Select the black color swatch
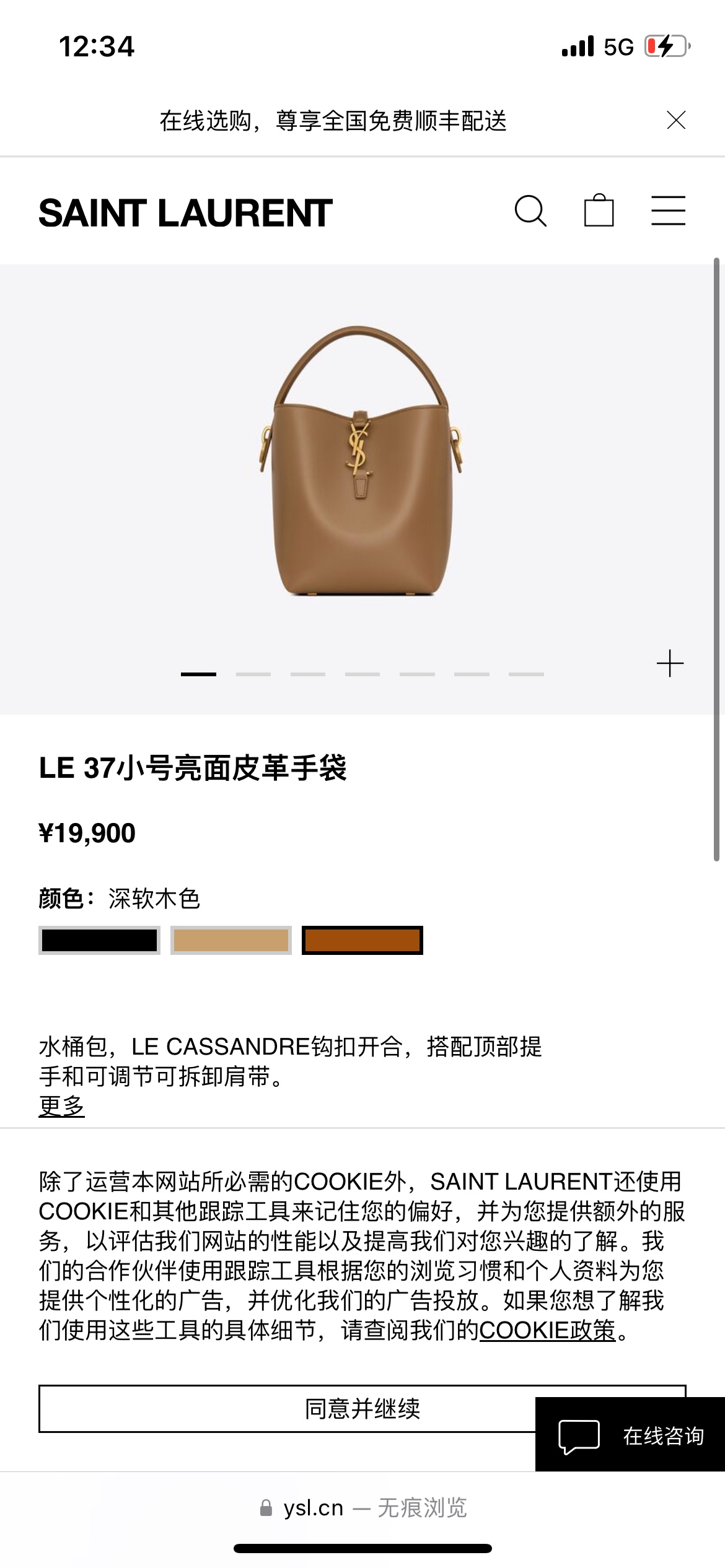The height and width of the screenshot is (1568, 725). click(x=99, y=940)
